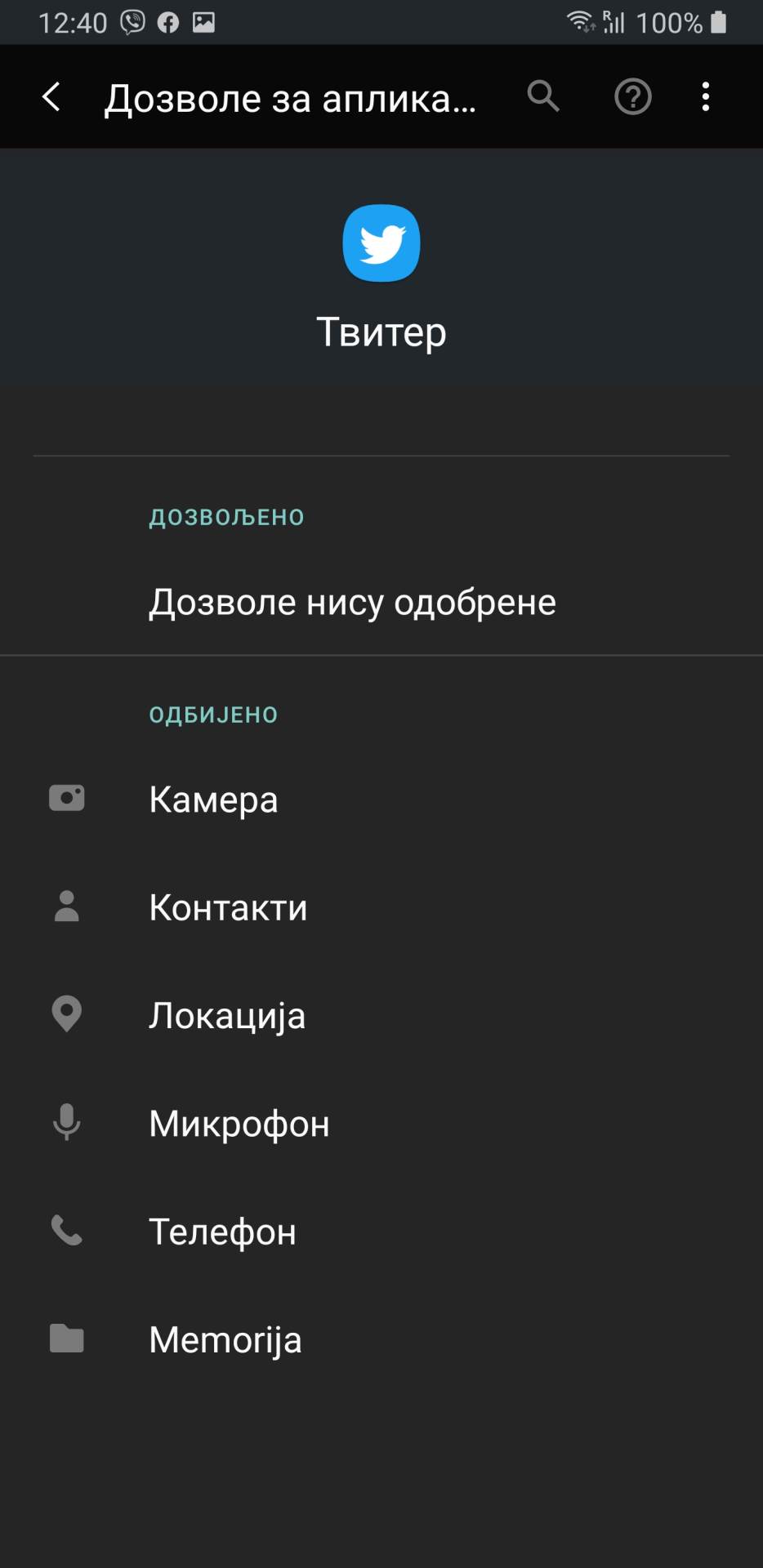Viewport: 763px width, 1568px height.
Task: Open the Камера permission row
Action: click(214, 799)
